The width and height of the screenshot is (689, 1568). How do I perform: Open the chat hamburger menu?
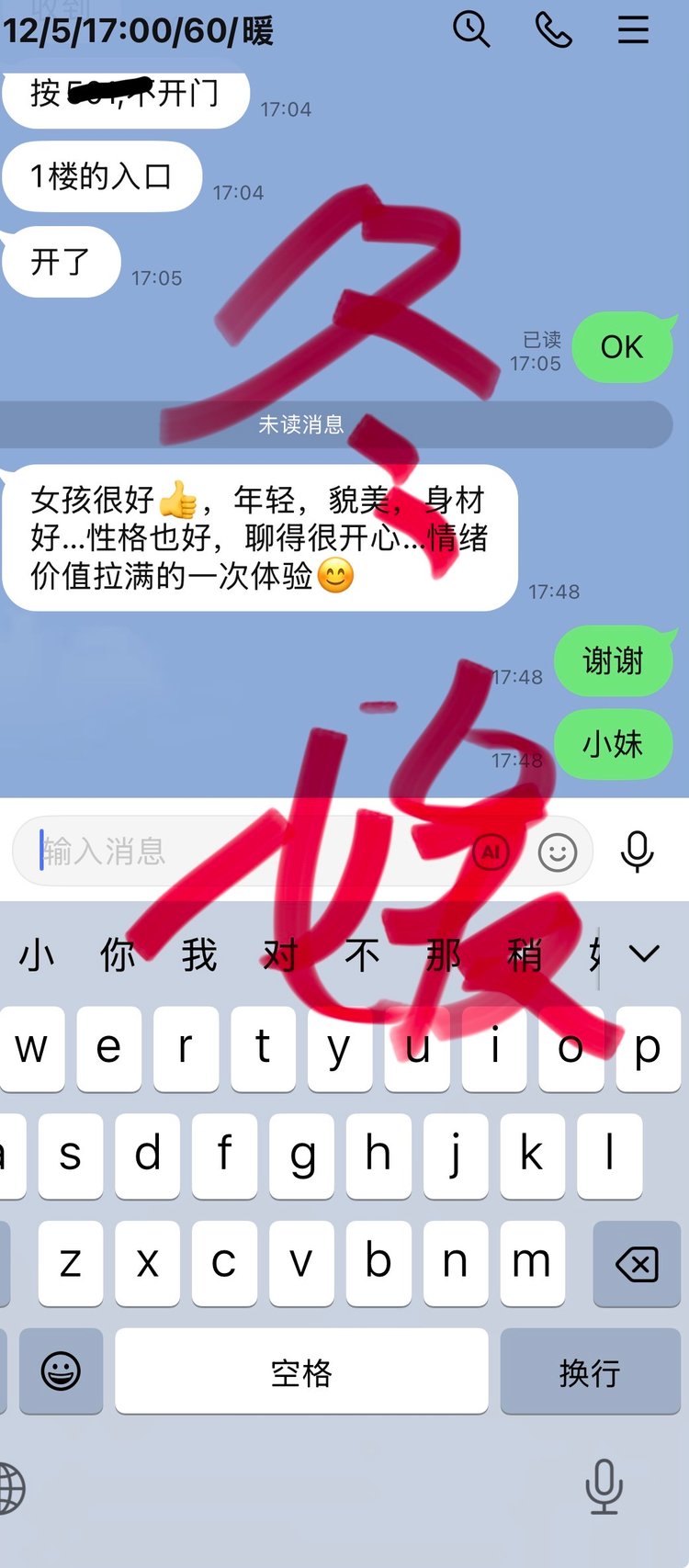click(633, 30)
